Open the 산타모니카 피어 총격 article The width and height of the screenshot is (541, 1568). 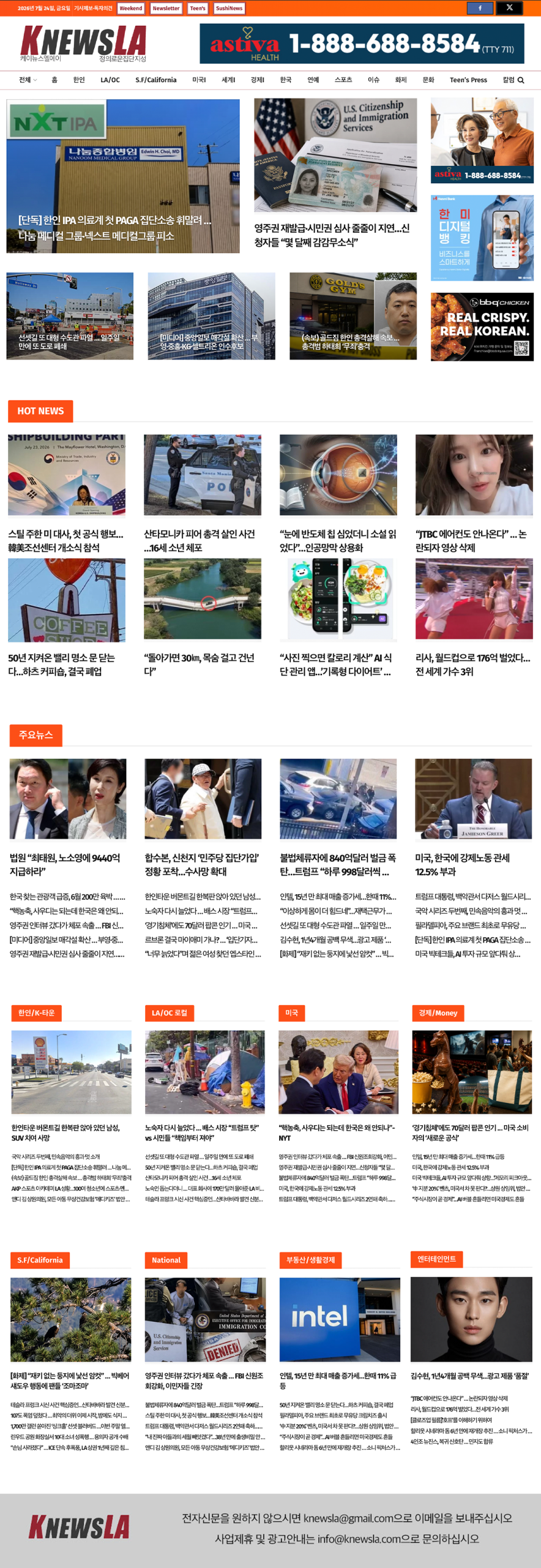[x=200, y=541]
